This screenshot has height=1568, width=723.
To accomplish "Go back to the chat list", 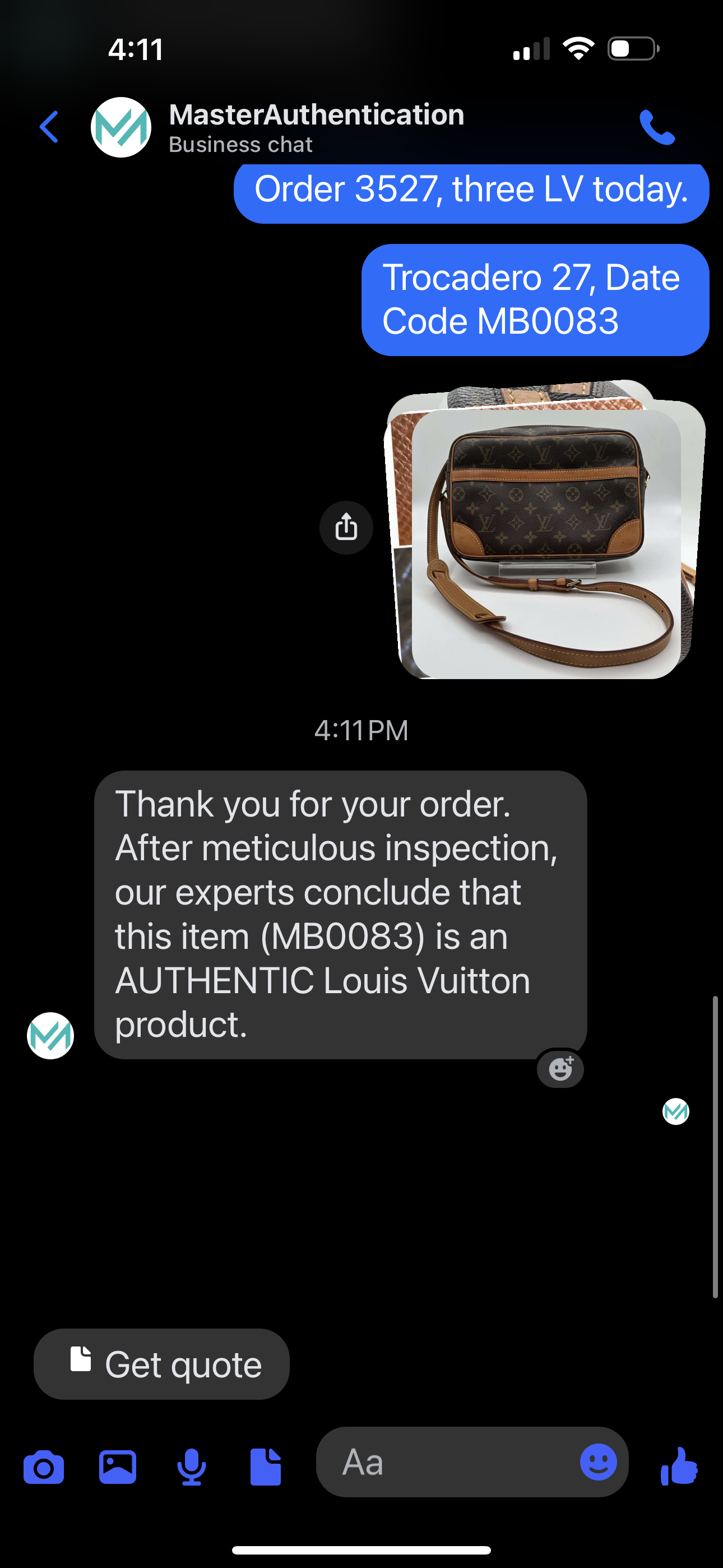I will [49, 127].
